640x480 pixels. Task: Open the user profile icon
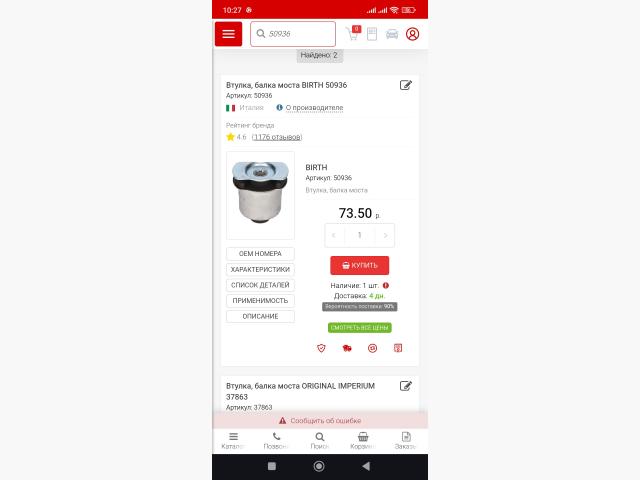point(412,34)
